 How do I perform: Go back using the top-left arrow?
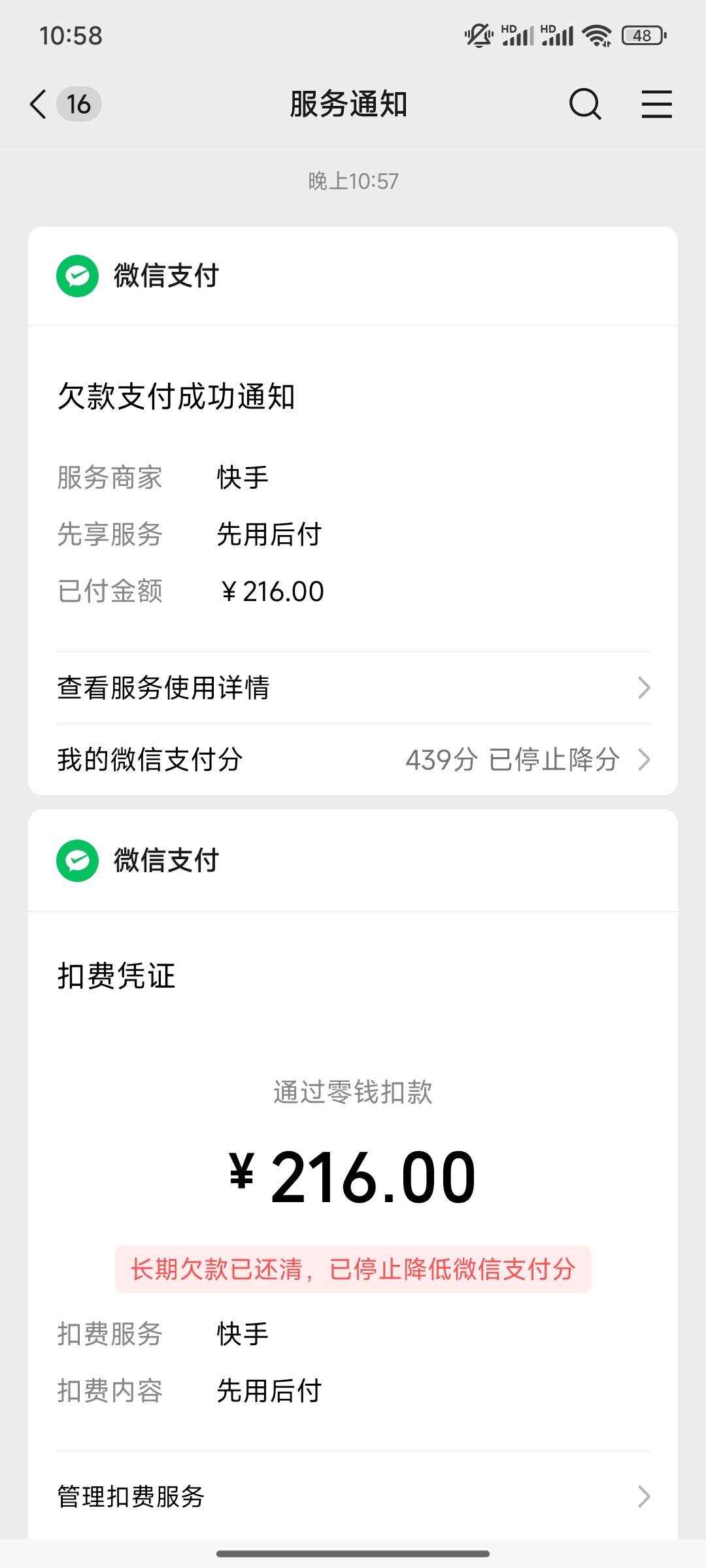[x=39, y=105]
